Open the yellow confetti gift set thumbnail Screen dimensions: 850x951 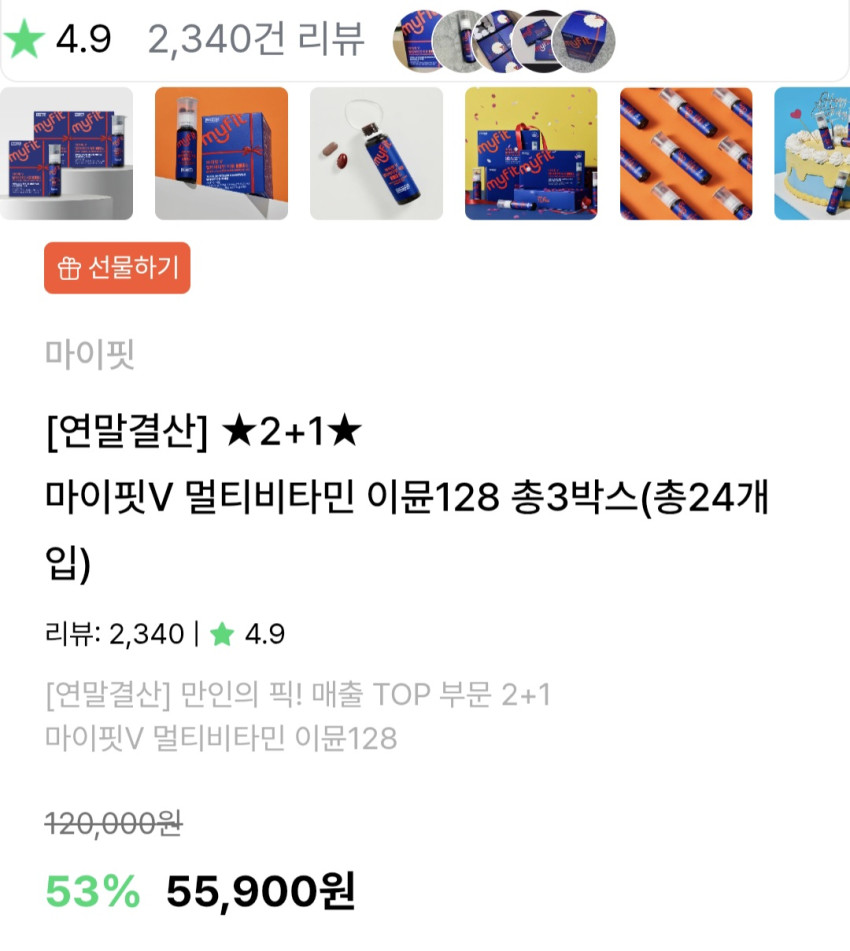coord(531,154)
